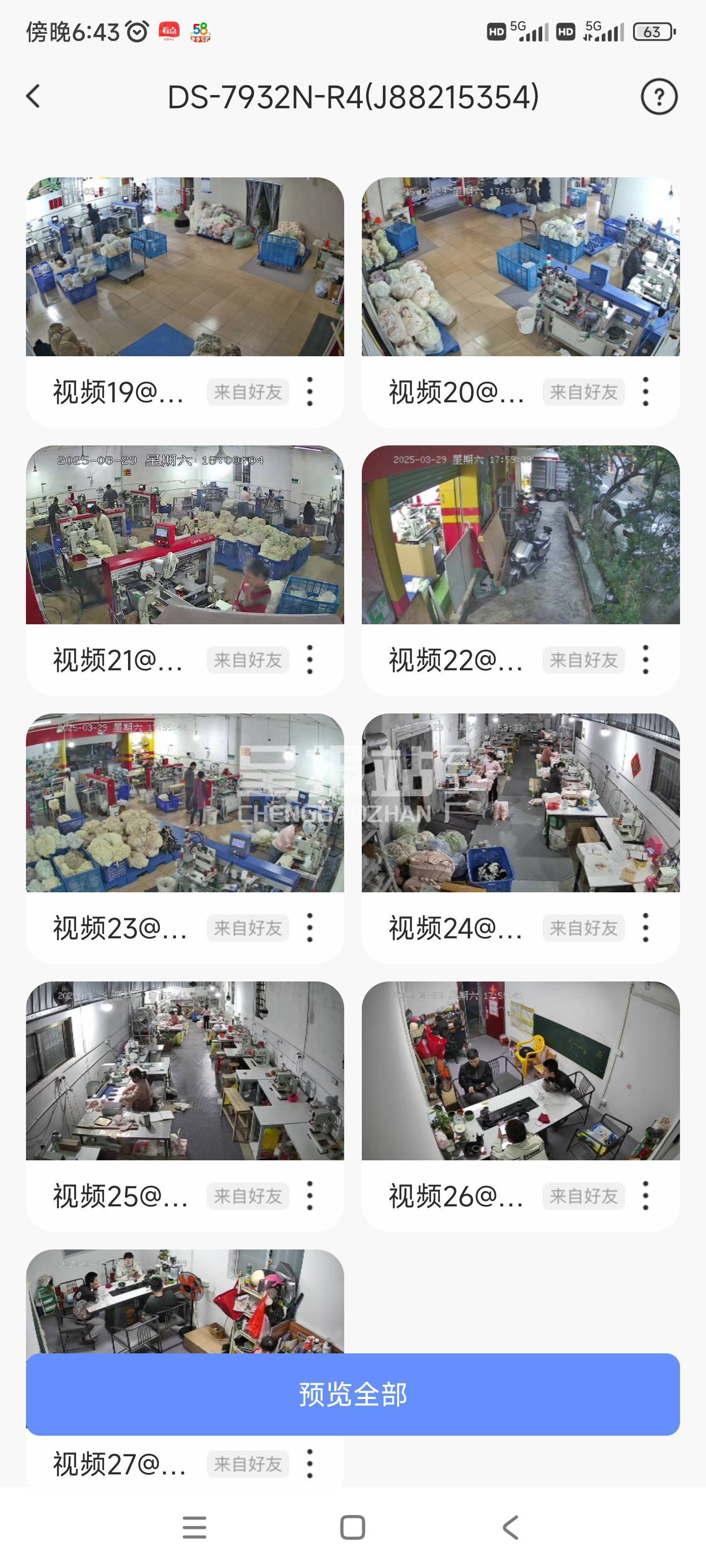View the 视频24 camera feed
This screenshot has width=706, height=1568.
coord(520,802)
